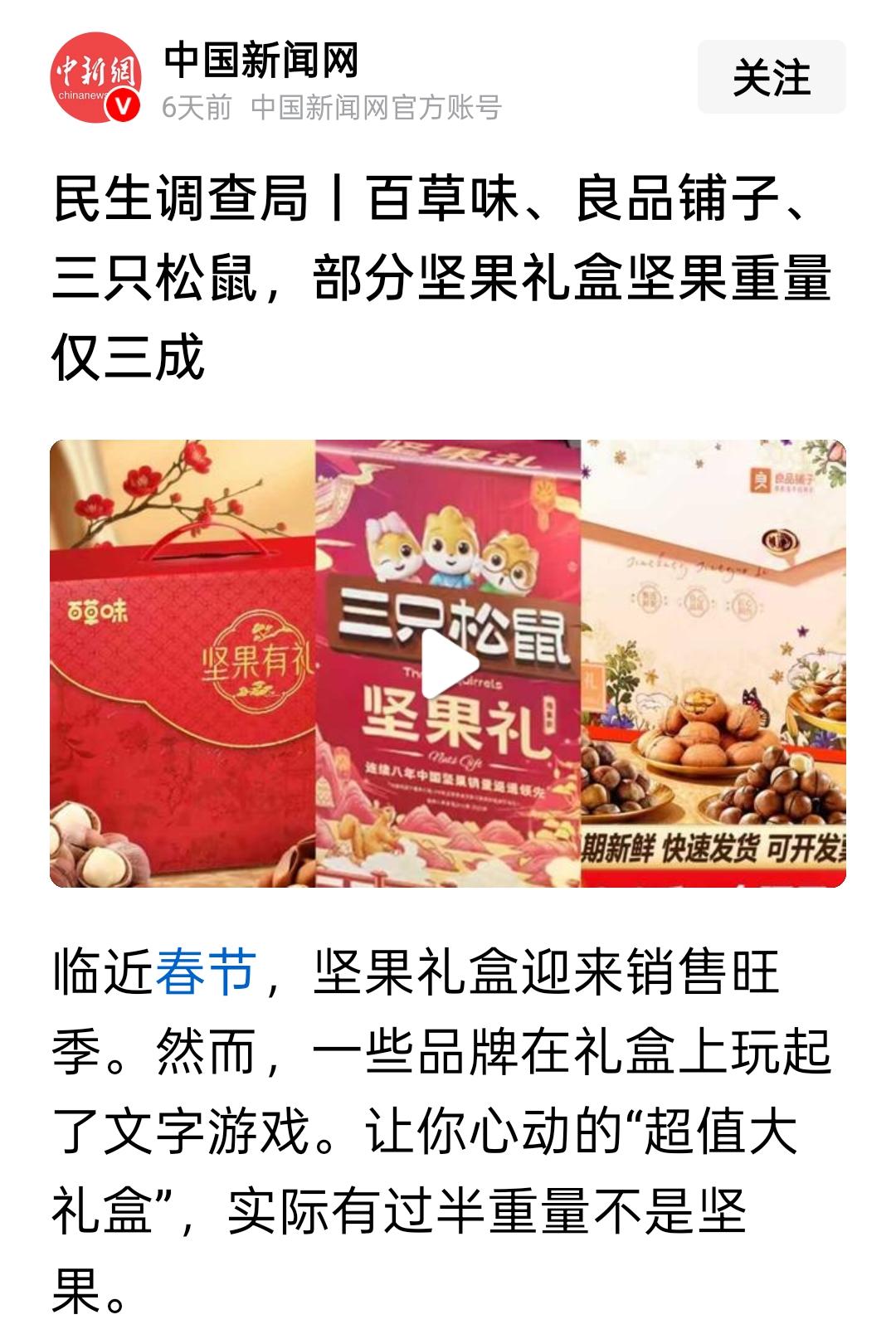
Task: Follow the account via the 关注 button
Action: click(x=773, y=79)
